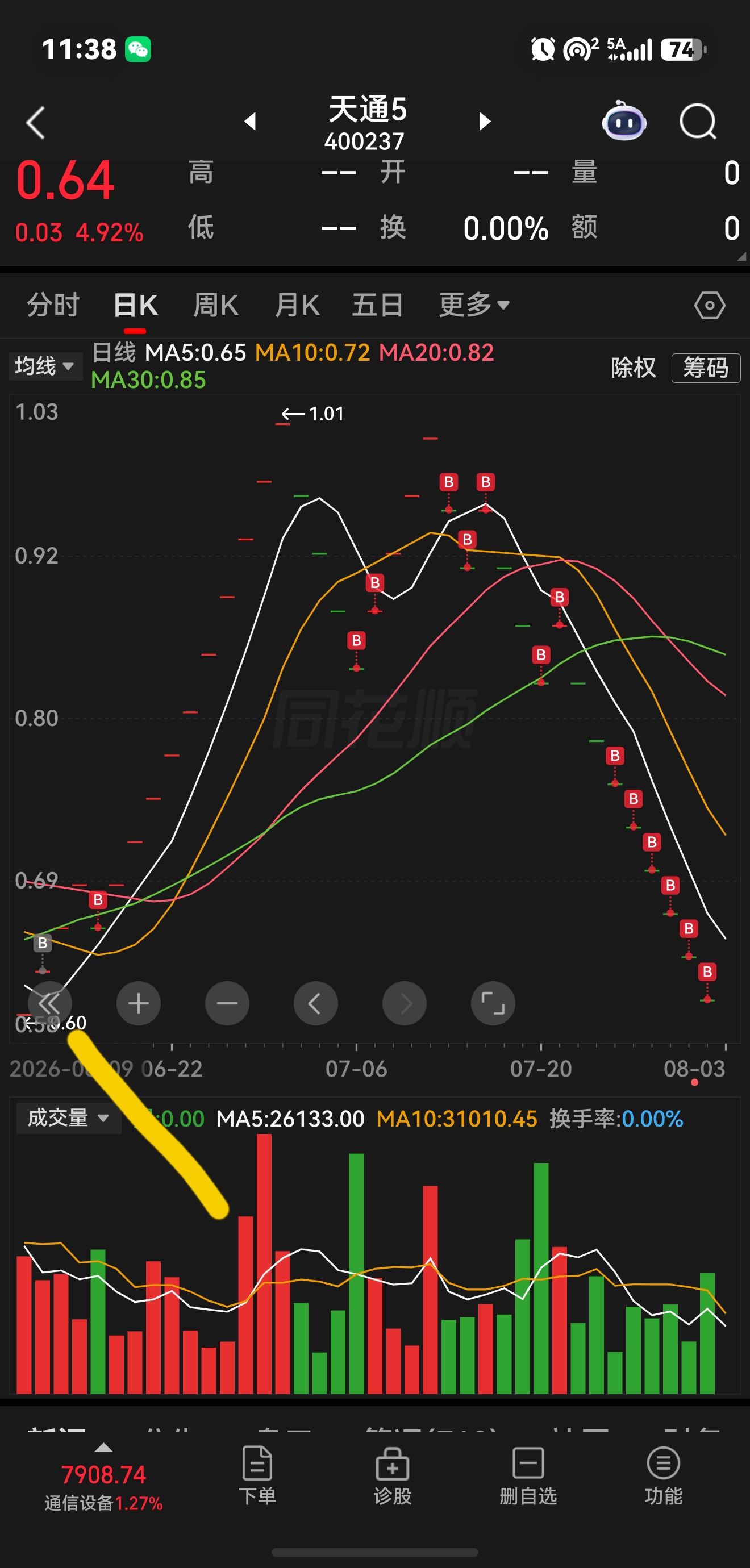Open the AI robot assistant
Screen dimensions: 750x1568
[624, 121]
